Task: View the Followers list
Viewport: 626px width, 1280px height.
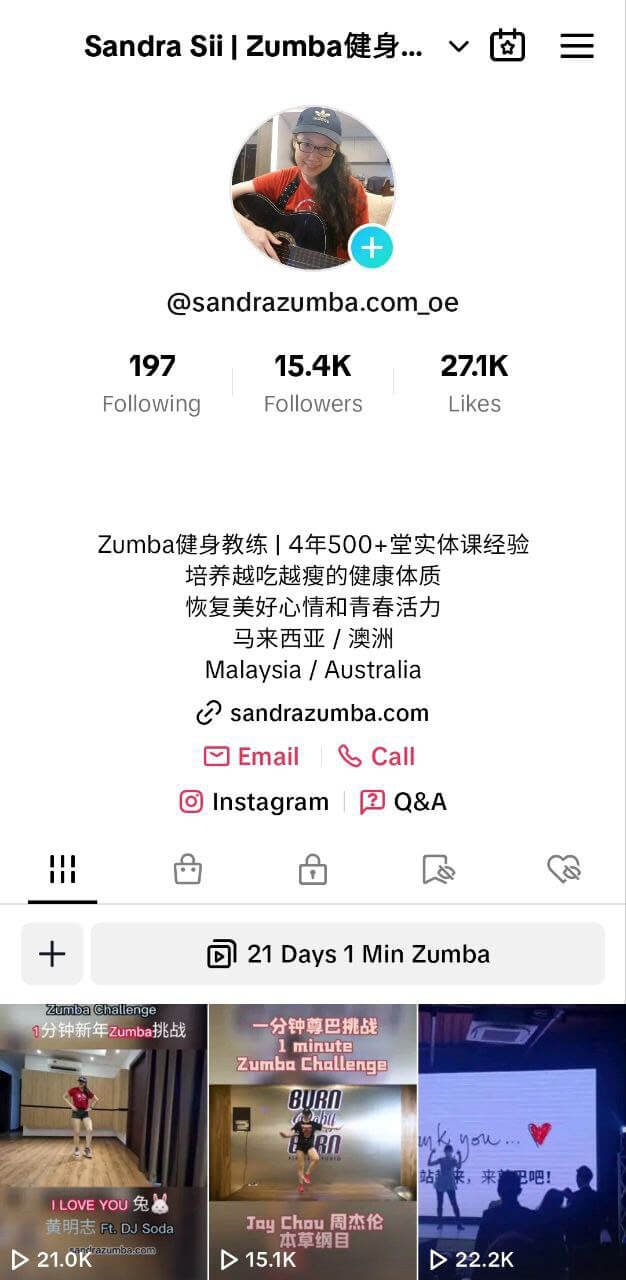Action: point(313,383)
